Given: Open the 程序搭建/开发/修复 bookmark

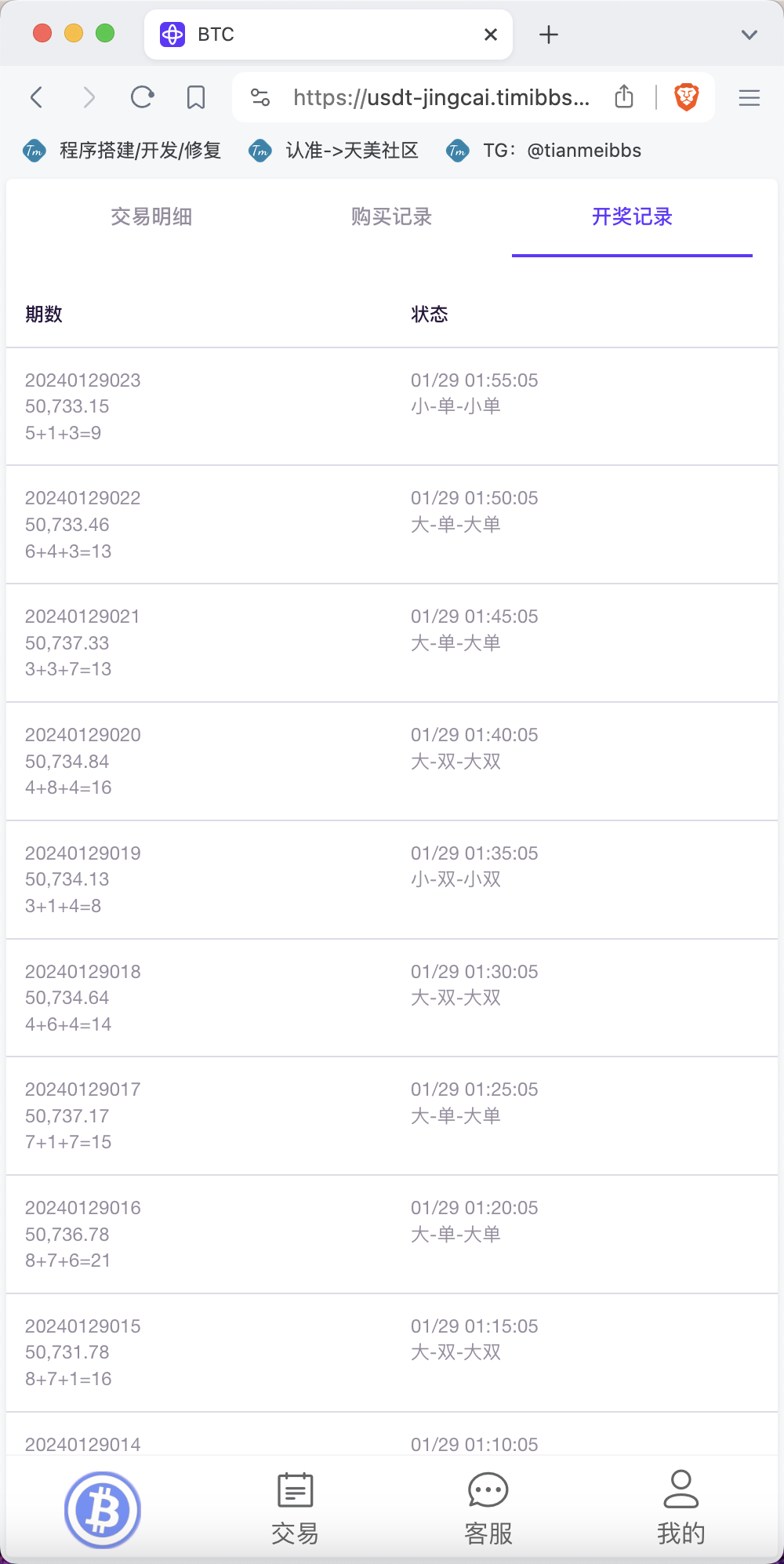Looking at the screenshot, I should pos(122,151).
